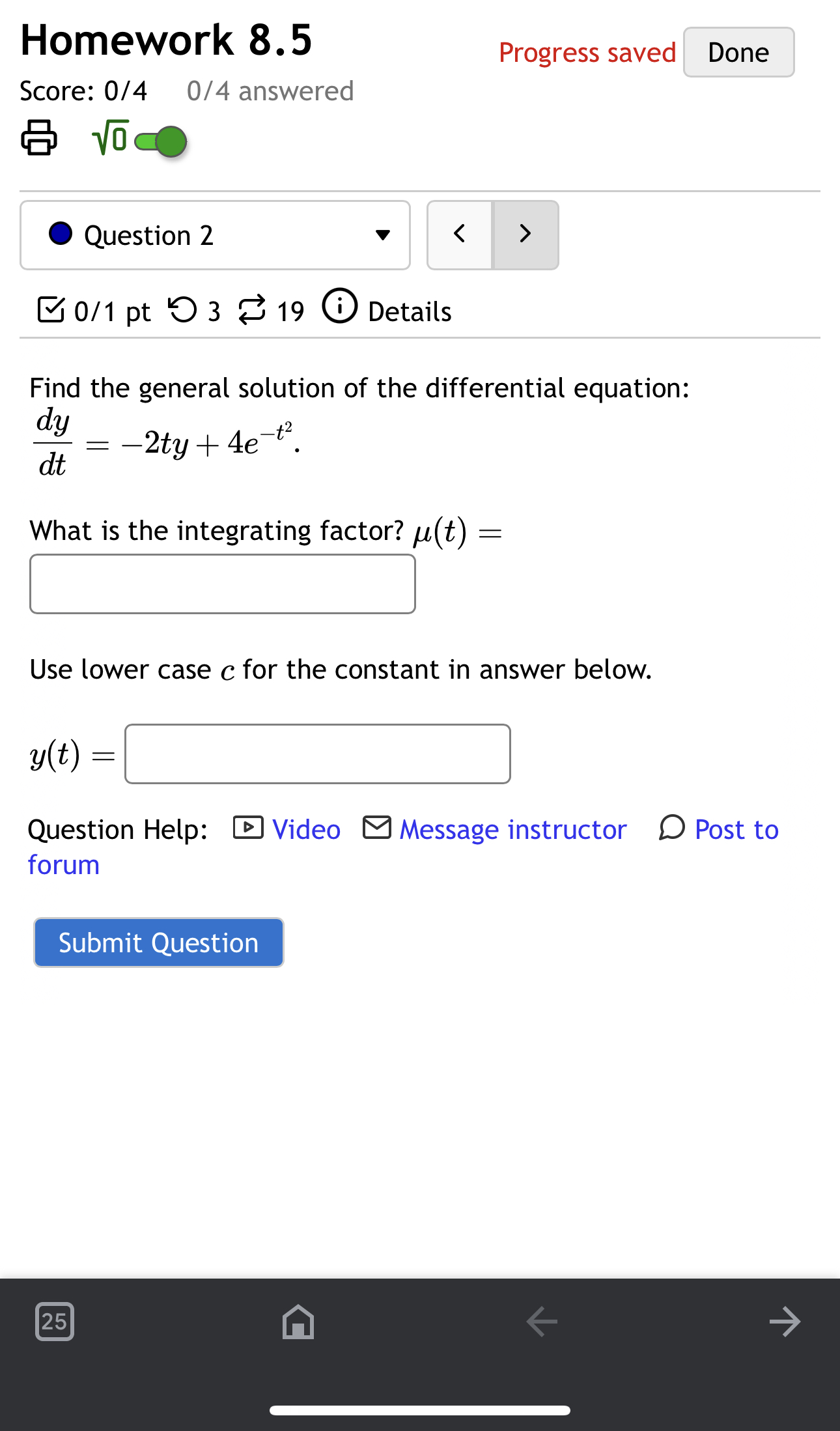840x1431 pixels.
Task: Tap the forward arrow in navigation bar
Action: pos(785,1322)
